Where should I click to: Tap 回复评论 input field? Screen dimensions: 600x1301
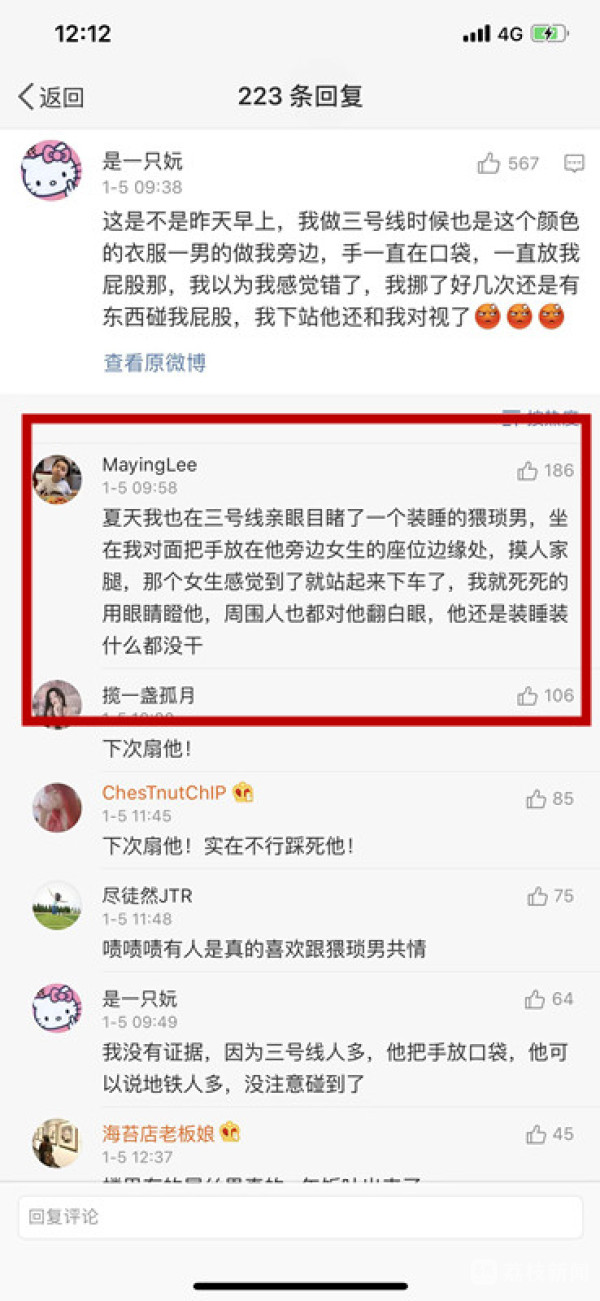300,1217
